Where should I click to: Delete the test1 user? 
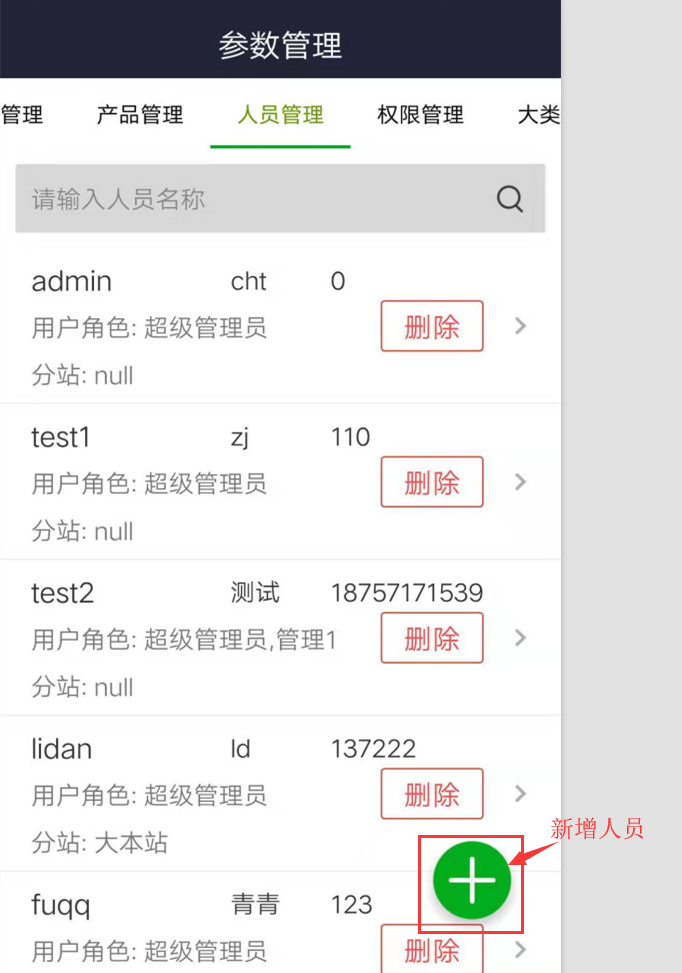[x=432, y=482]
